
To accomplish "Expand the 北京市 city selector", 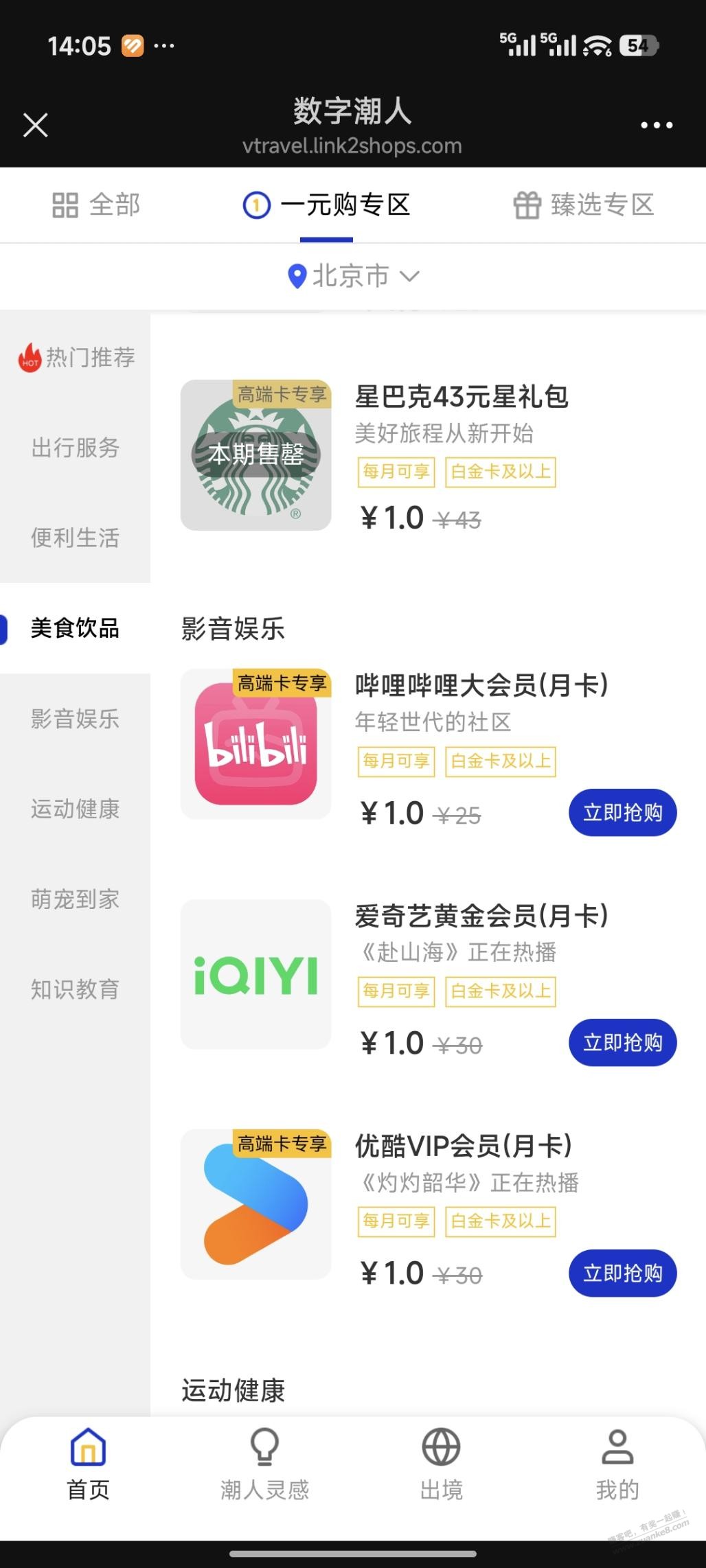I will 352,276.
